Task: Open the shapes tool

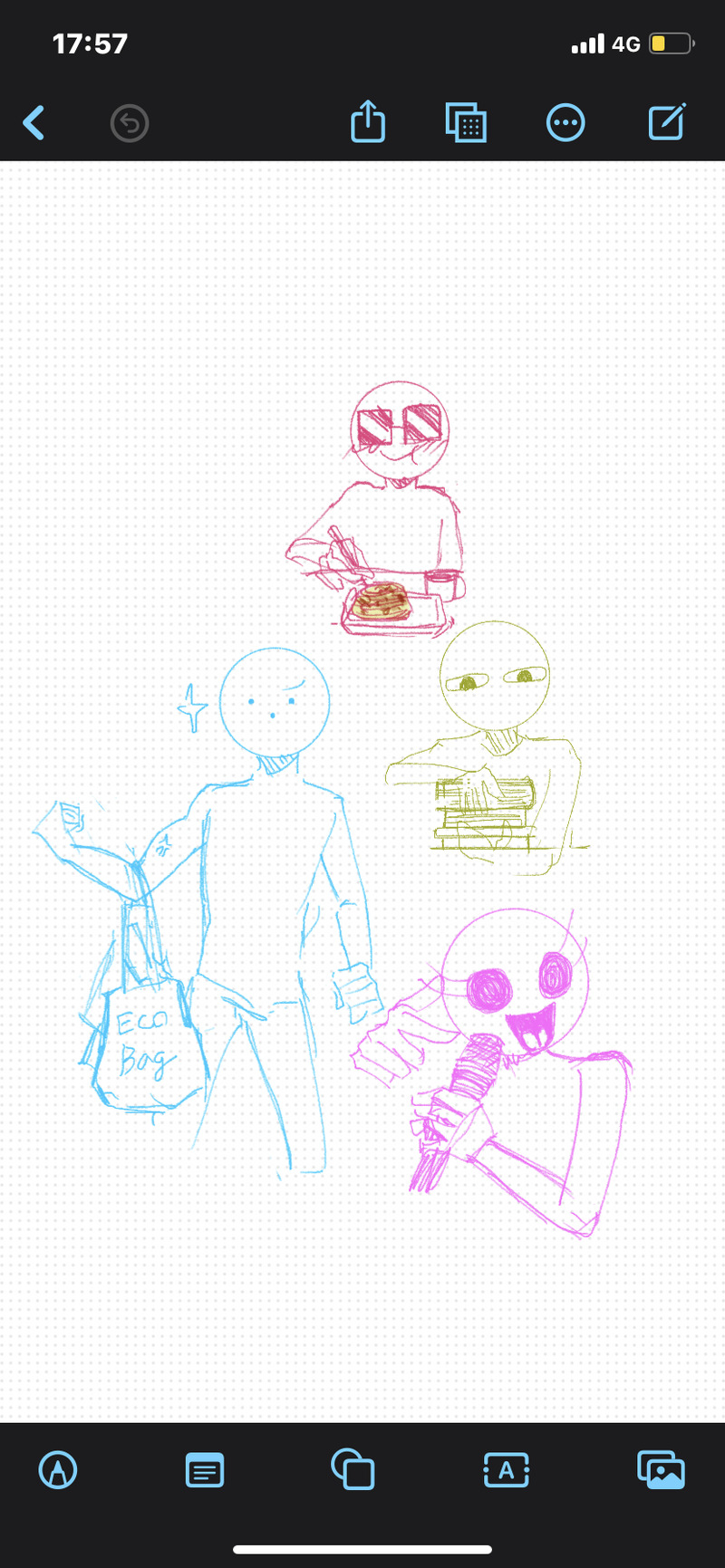Action: [353, 1469]
